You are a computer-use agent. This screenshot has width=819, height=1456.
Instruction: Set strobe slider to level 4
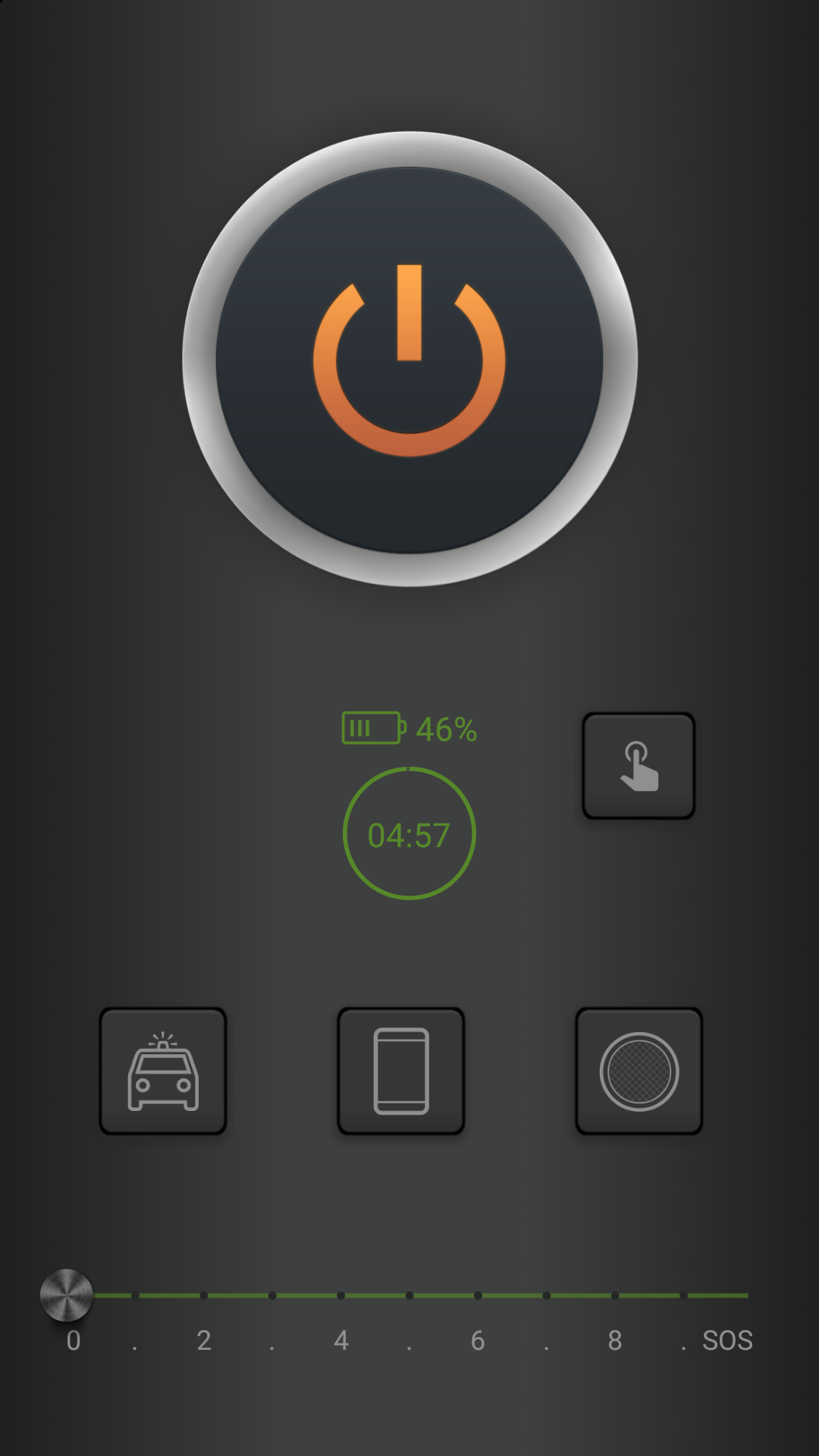click(341, 1295)
